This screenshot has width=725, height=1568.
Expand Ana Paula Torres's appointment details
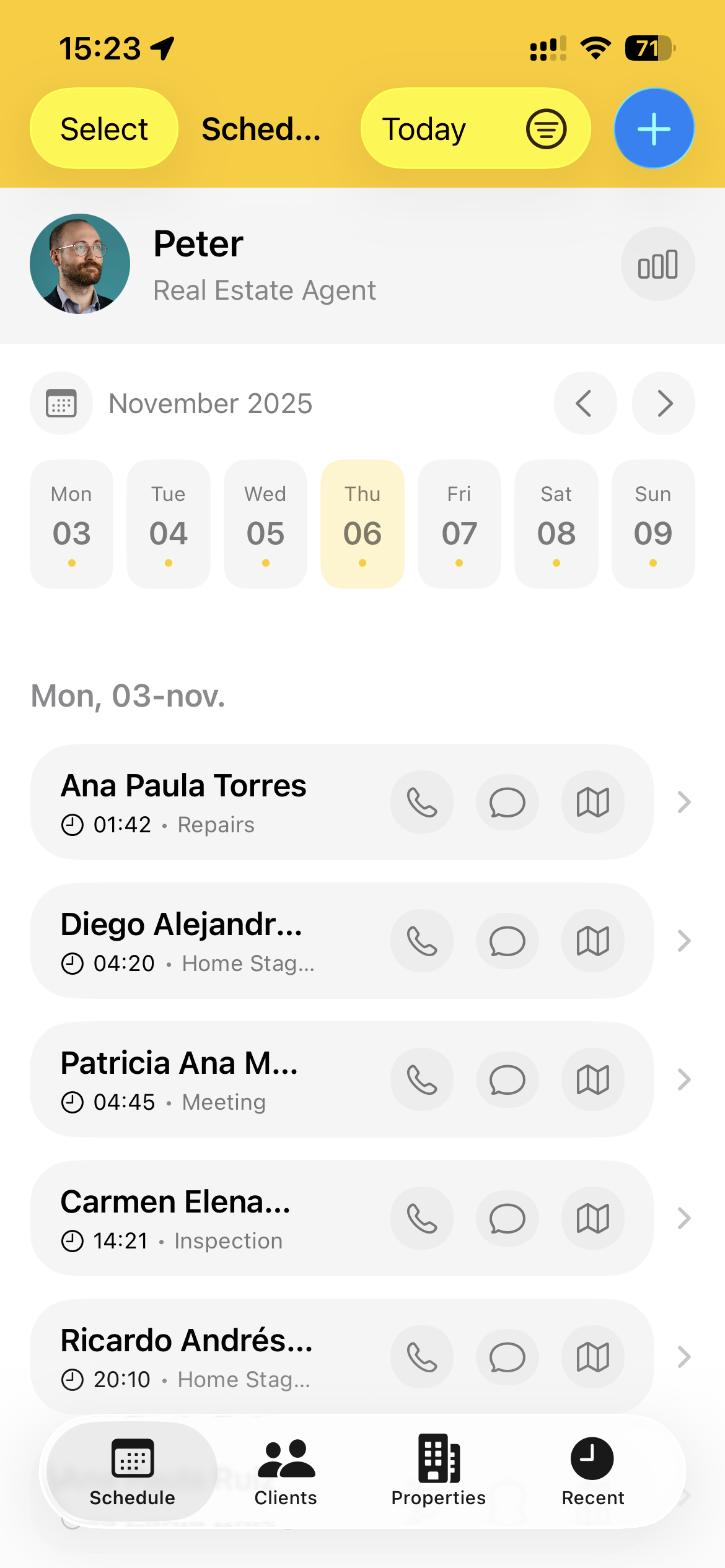pyautogui.click(x=683, y=803)
